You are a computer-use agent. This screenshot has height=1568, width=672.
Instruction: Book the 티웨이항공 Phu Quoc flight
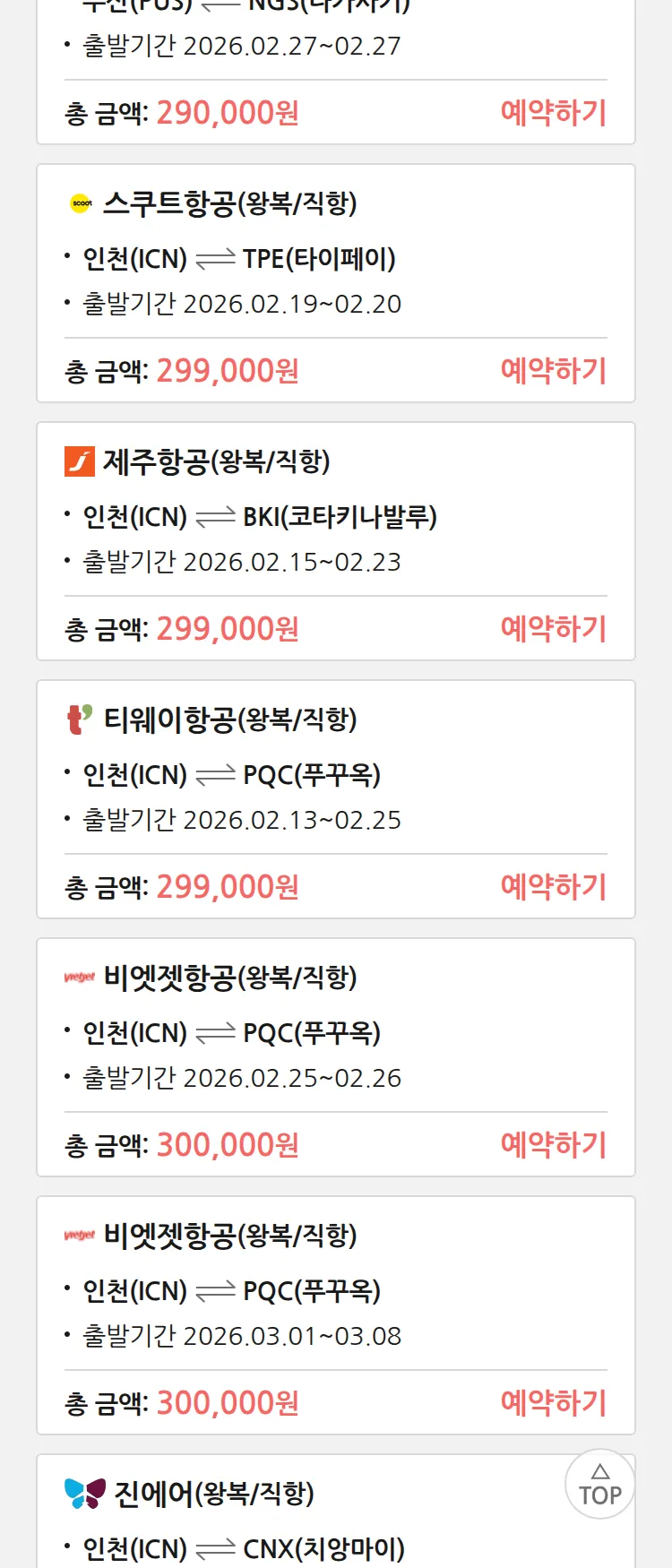pyautogui.click(x=553, y=887)
